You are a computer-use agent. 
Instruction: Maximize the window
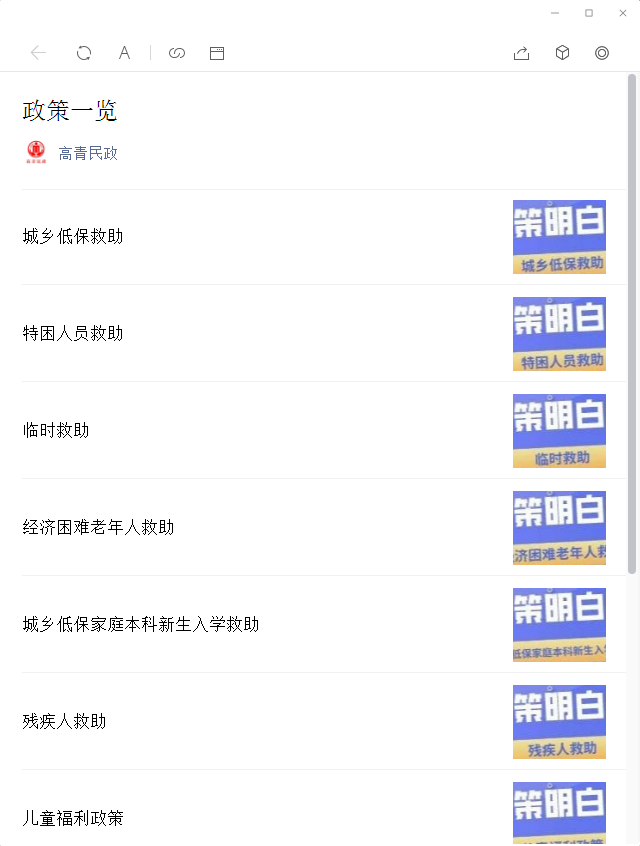[589, 13]
